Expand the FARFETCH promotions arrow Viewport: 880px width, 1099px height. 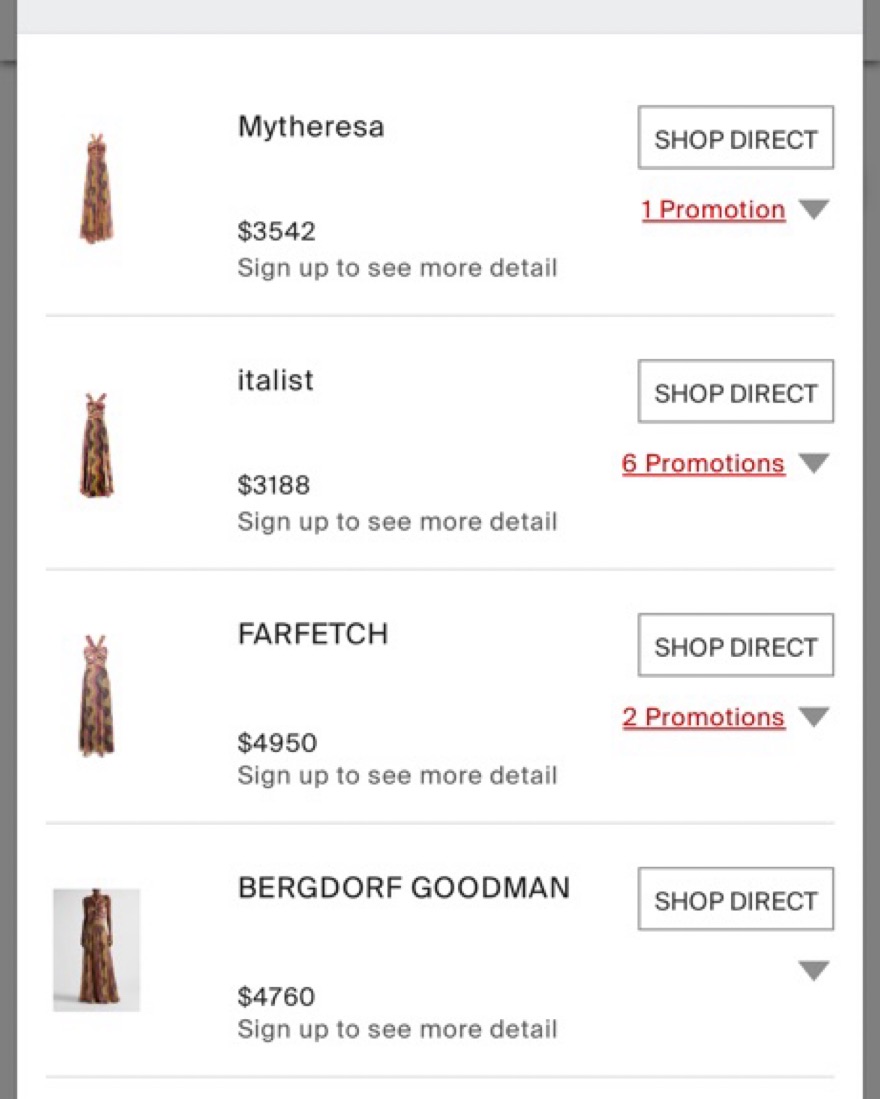coord(814,717)
